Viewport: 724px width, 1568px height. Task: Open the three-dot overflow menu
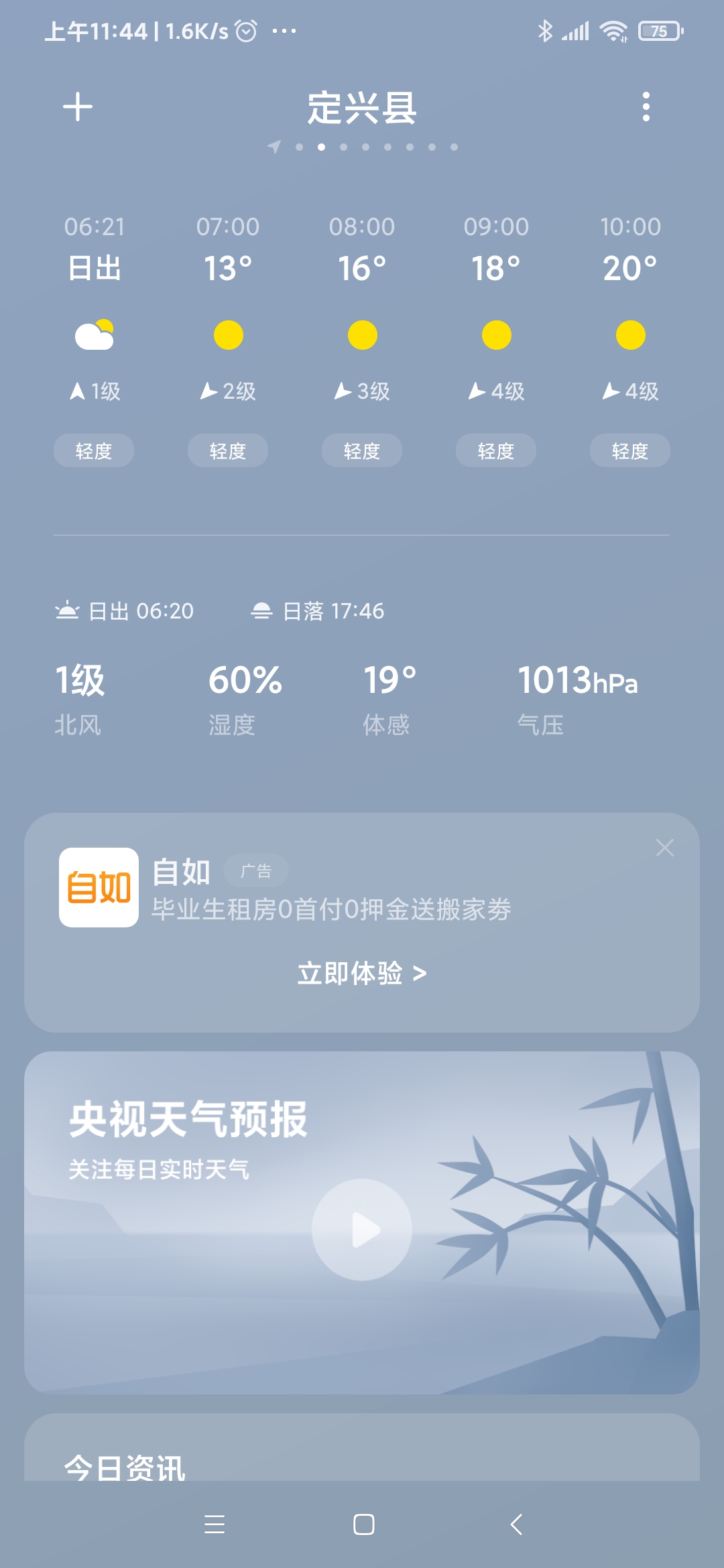click(646, 107)
